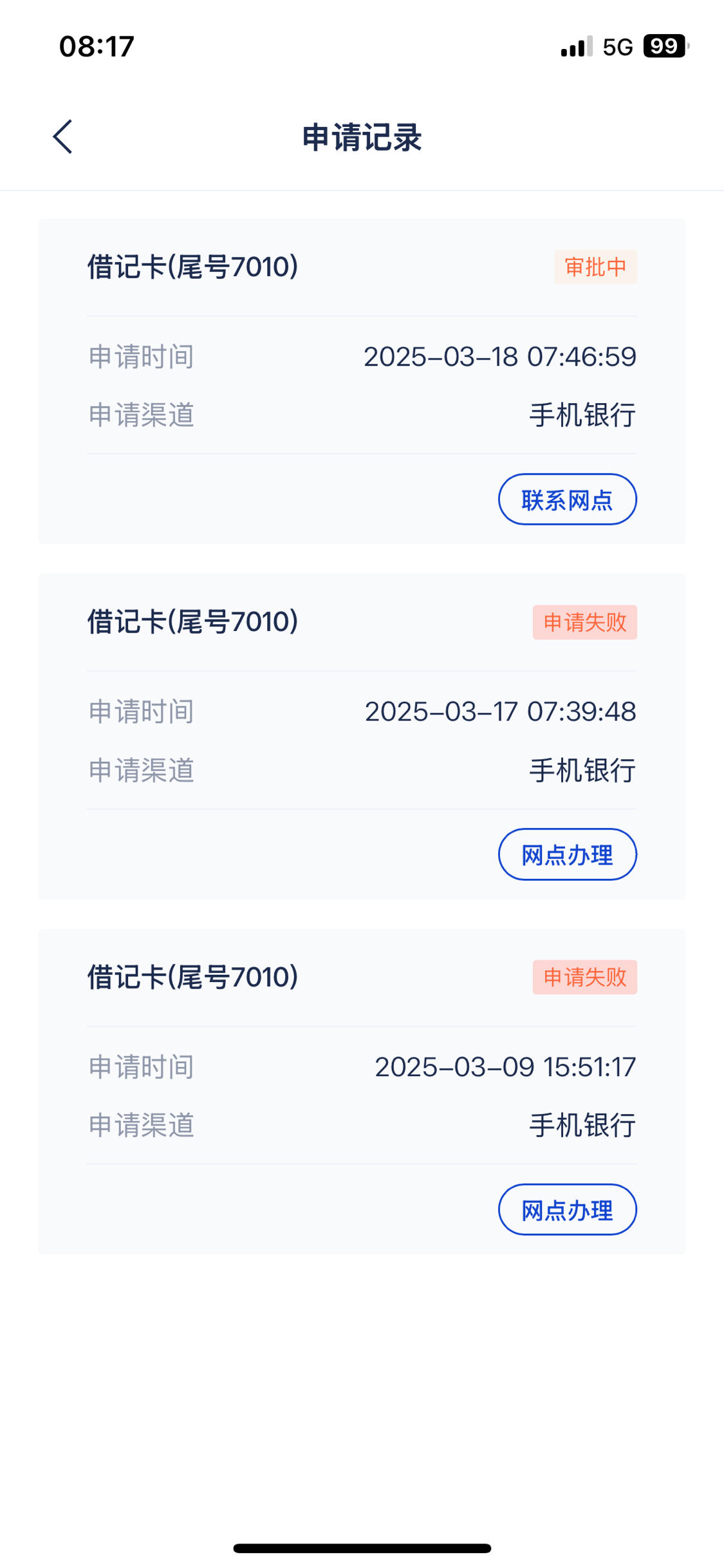This screenshot has height=1568, width=724.
Task: Go back from 申请记录 page
Action: pos(62,137)
